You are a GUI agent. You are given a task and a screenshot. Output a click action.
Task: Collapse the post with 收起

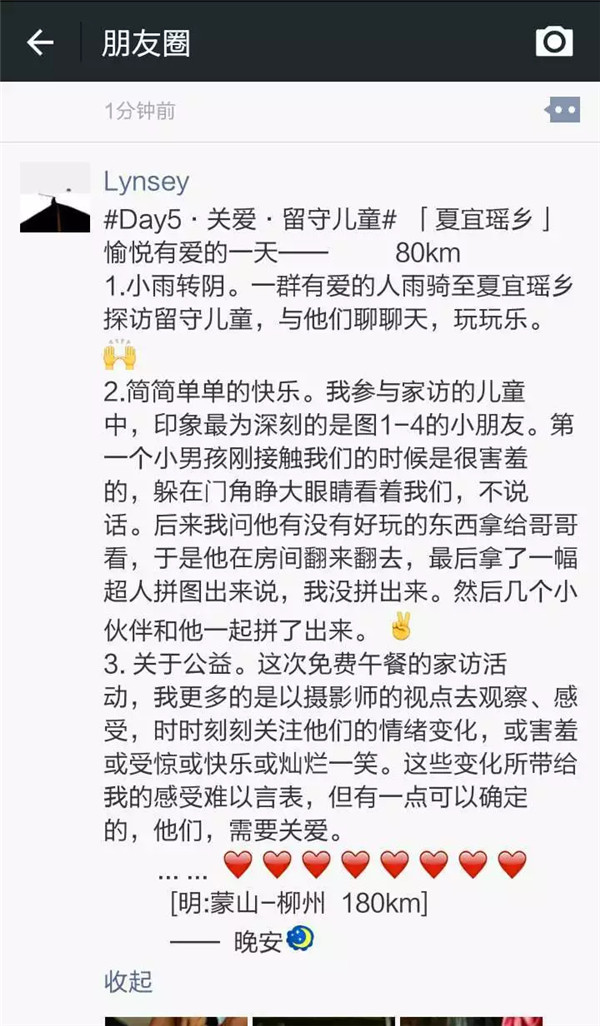[x=128, y=981]
